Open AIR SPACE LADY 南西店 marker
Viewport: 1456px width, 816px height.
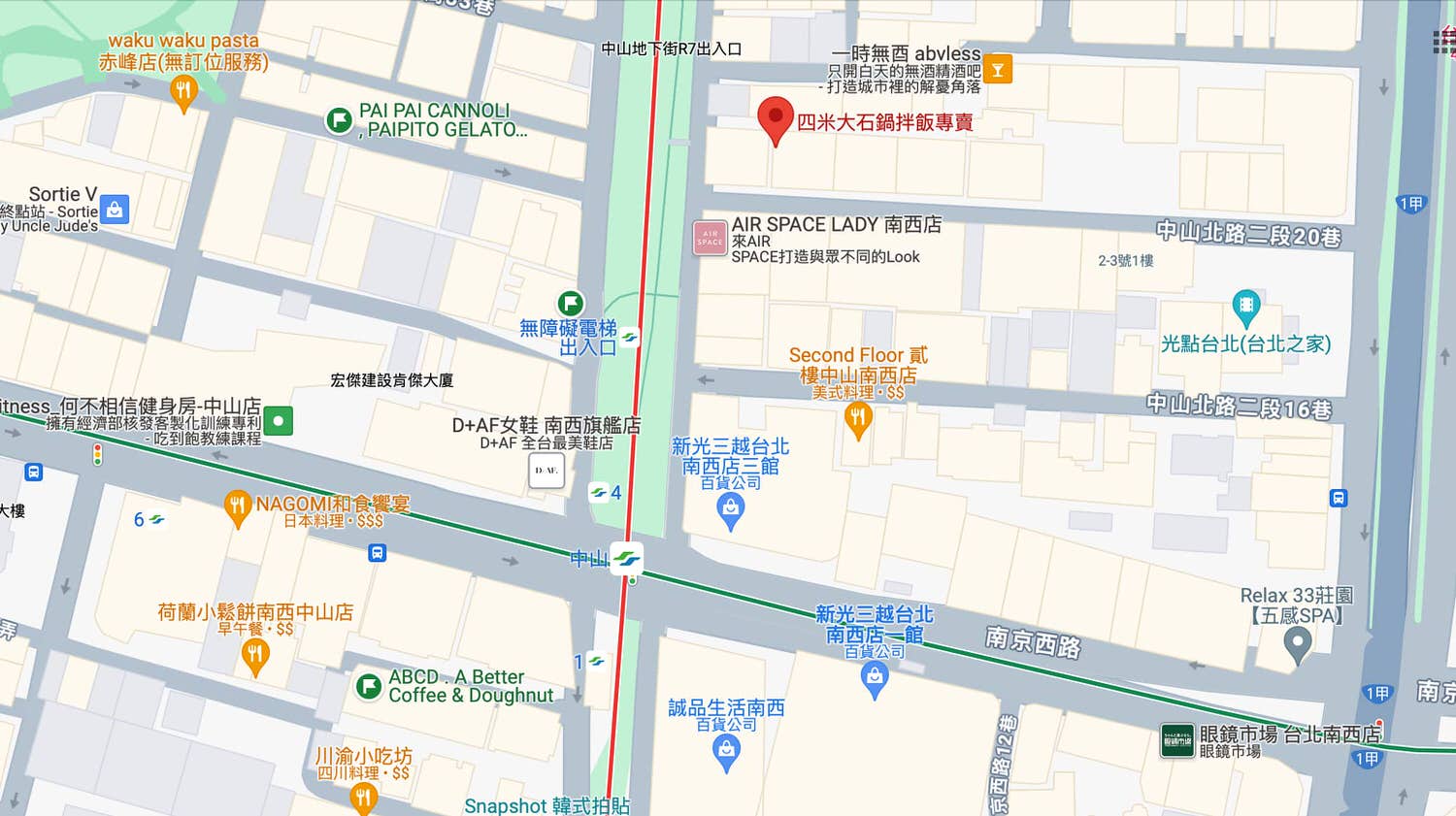710,239
